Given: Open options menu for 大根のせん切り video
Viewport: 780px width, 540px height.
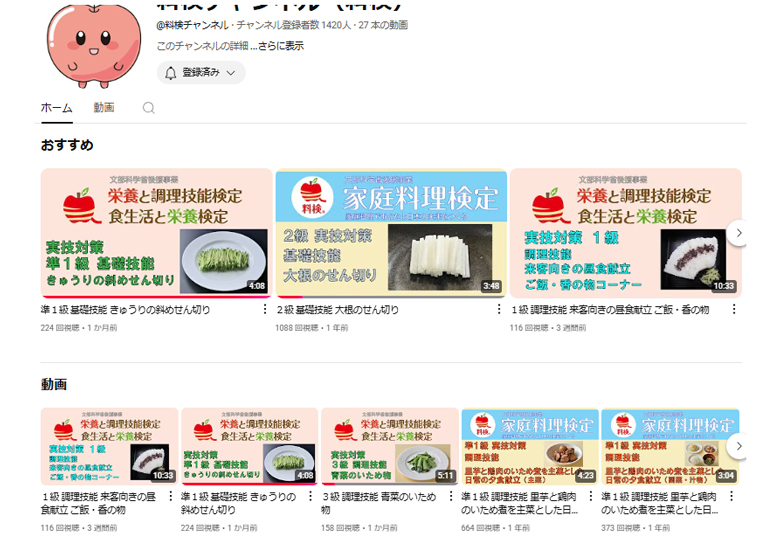Looking at the screenshot, I should 500,310.
